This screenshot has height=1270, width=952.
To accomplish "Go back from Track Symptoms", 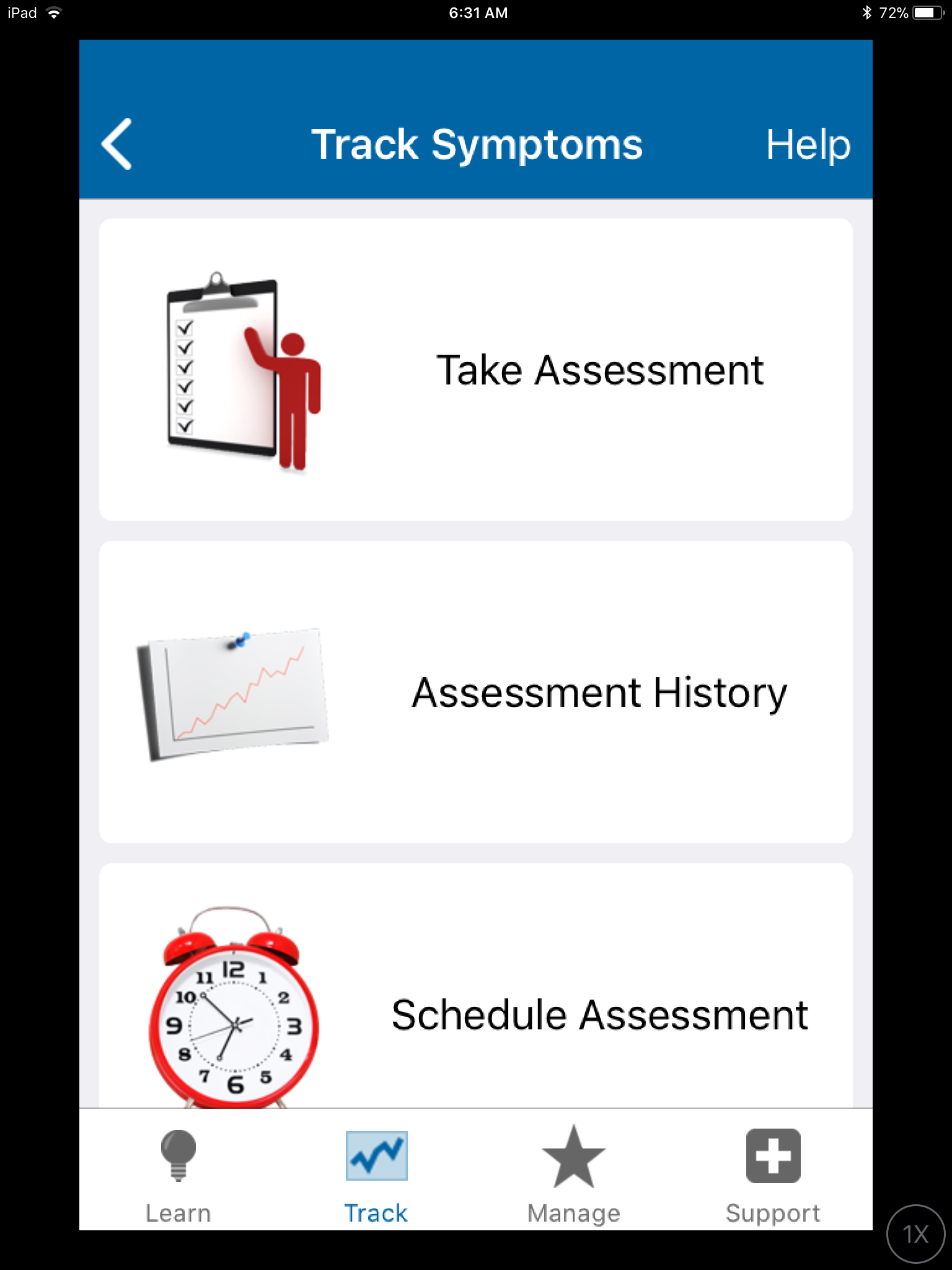I will point(117,144).
